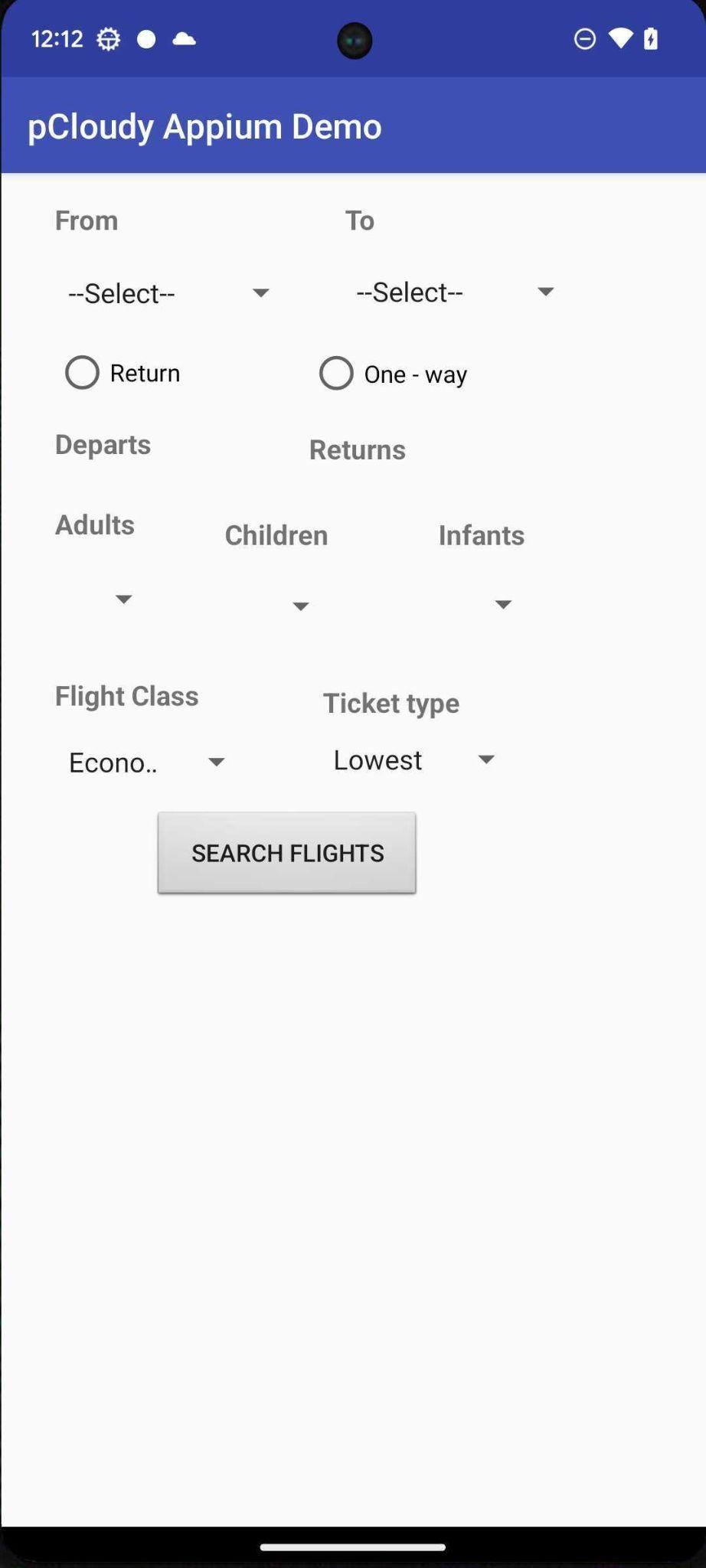
Task: Expand the Infants count dropdown
Action: pos(480,604)
